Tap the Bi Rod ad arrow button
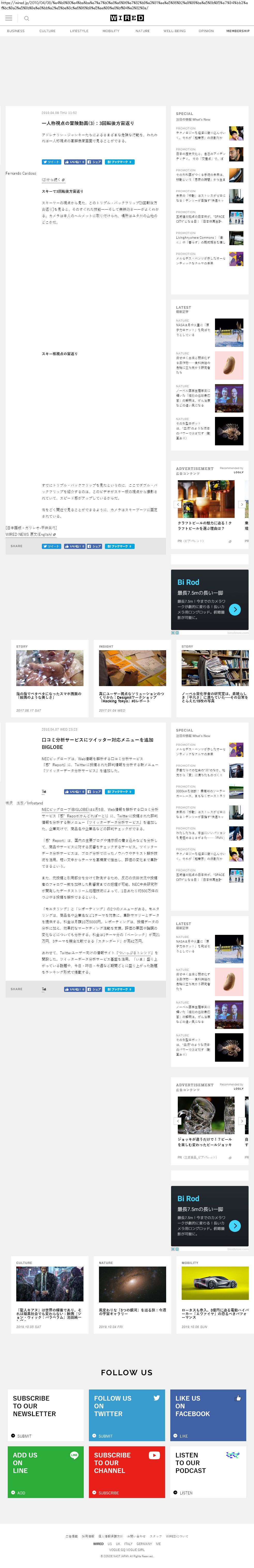Viewport: 254px width, 1568px height. [x=235, y=609]
